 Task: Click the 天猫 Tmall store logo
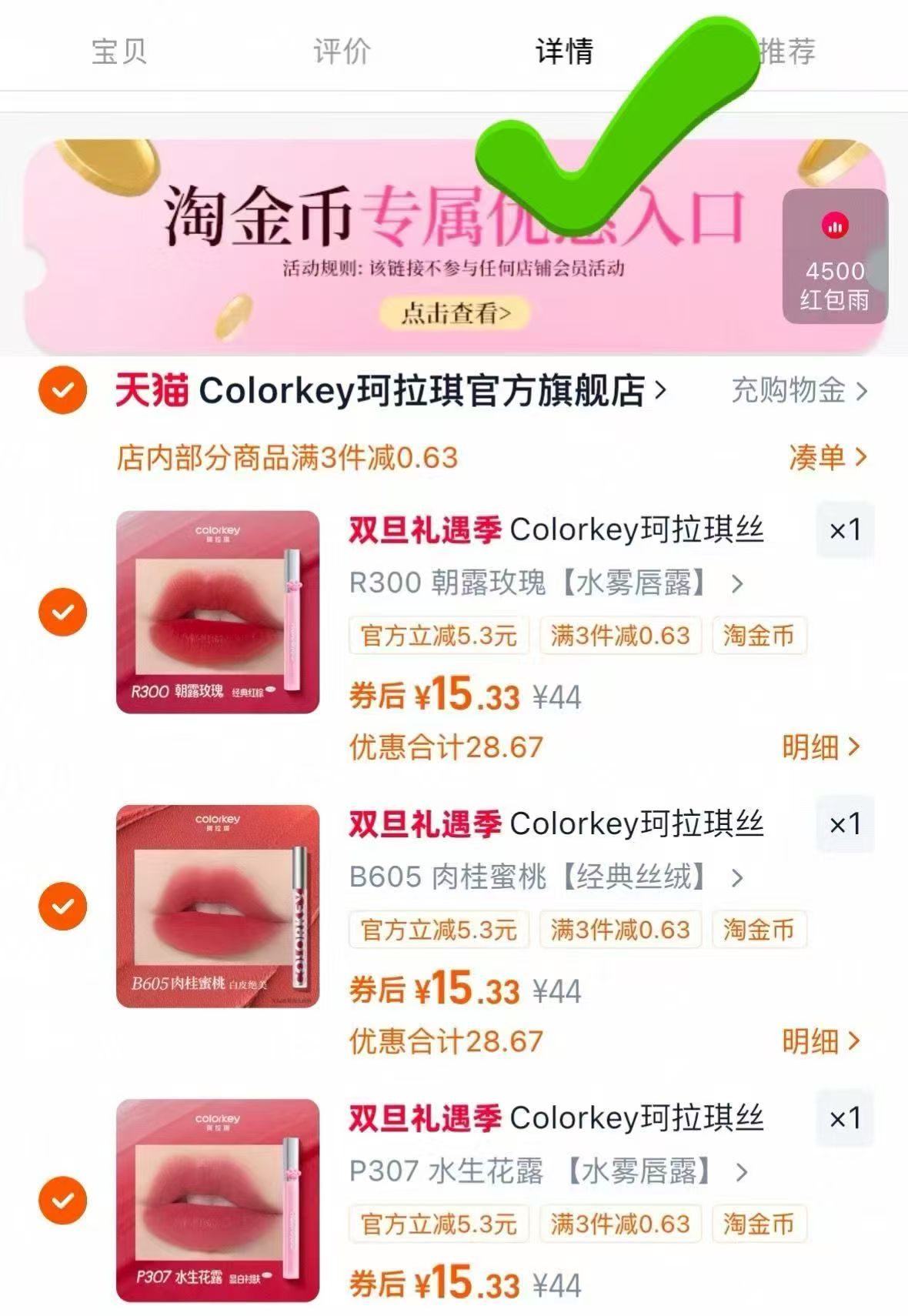coord(151,390)
